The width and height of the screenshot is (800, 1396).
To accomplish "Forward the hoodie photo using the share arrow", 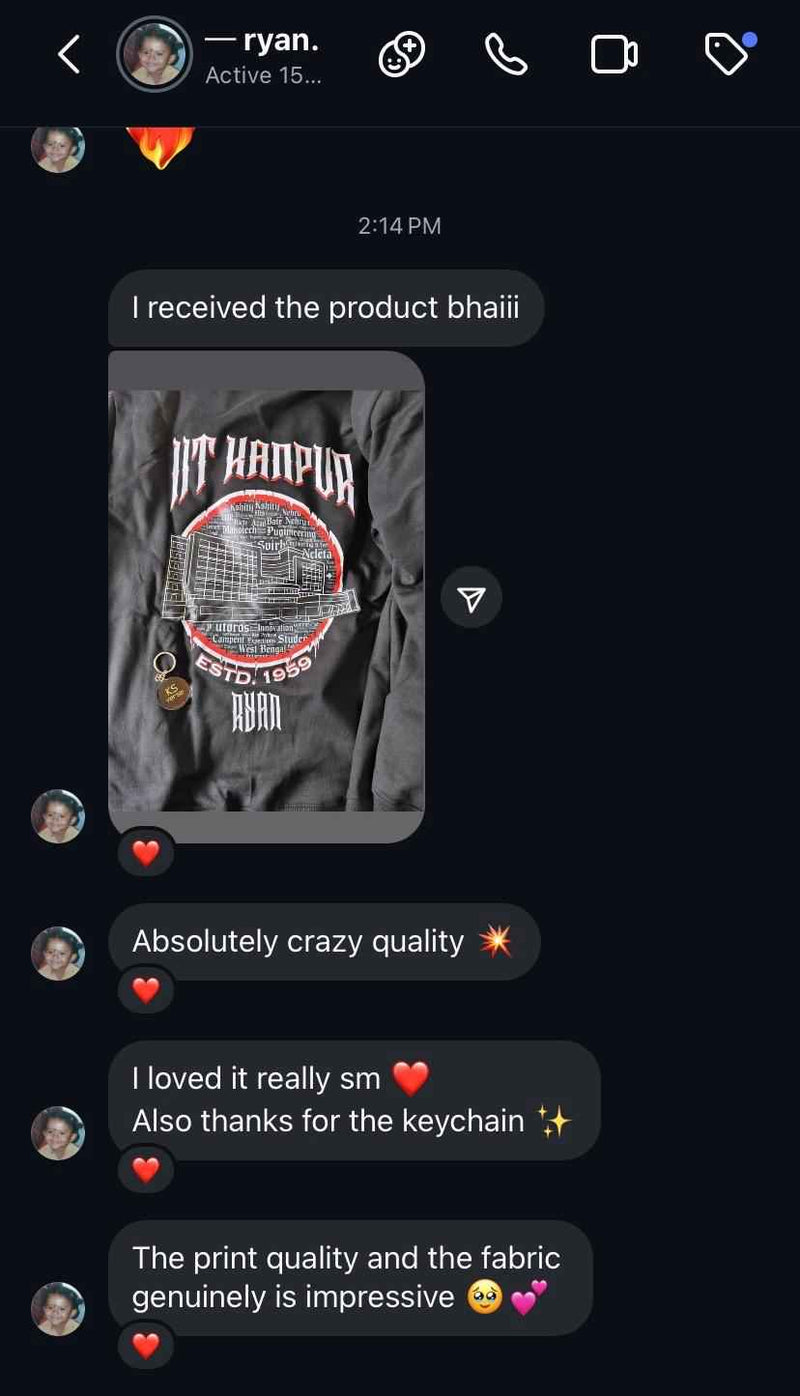I will (471, 598).
